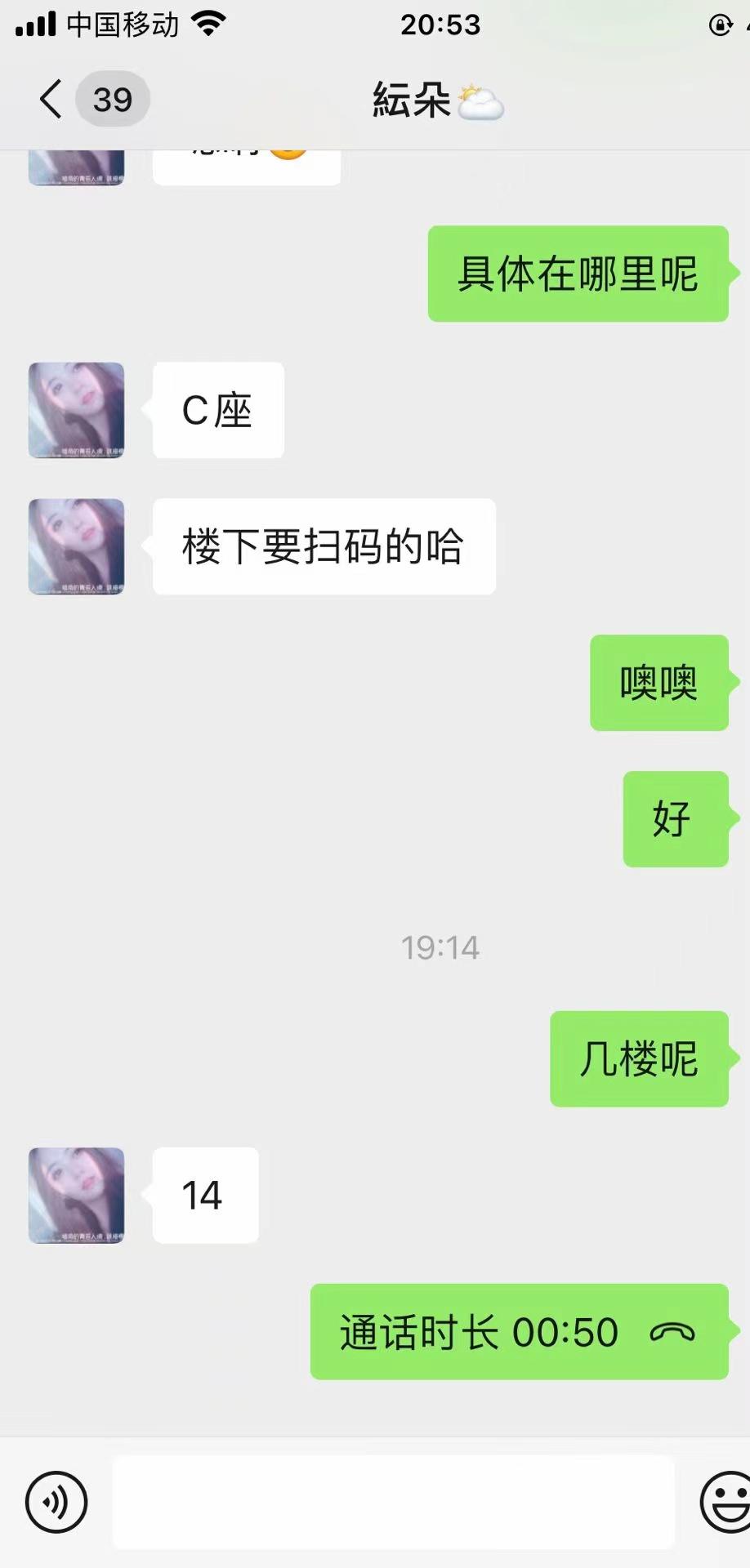Select the '几楼呢' sent message
The width and height of the screenshot is (750, 1568).
click(638, 1058)
